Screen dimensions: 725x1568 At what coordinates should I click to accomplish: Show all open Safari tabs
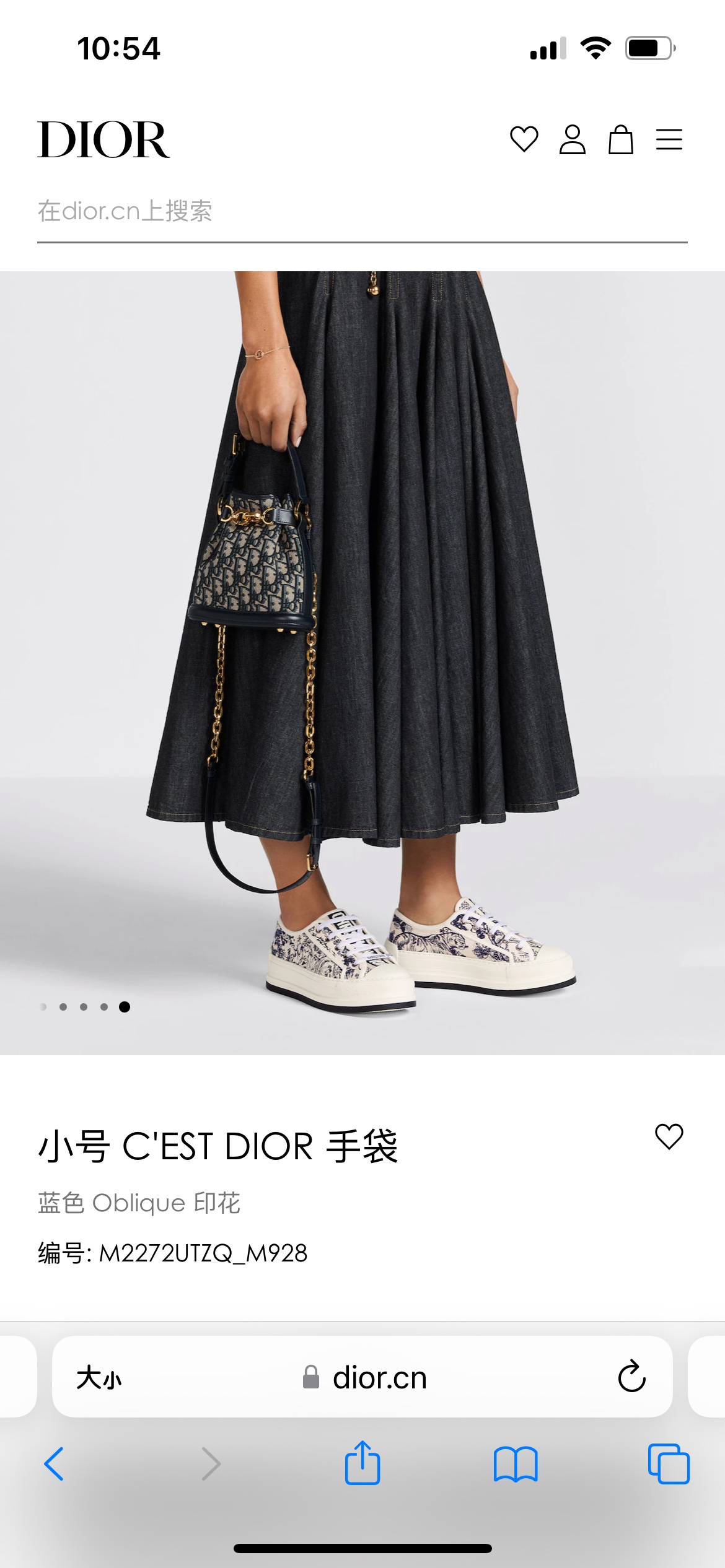[x=668, y=1464]
